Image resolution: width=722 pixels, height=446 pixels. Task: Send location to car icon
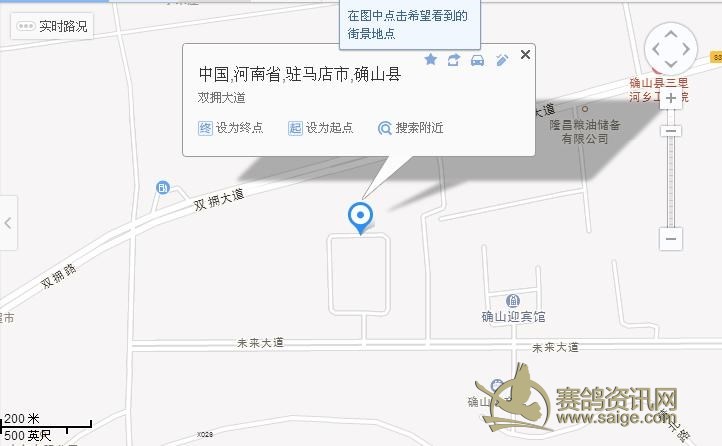point(477,60)
